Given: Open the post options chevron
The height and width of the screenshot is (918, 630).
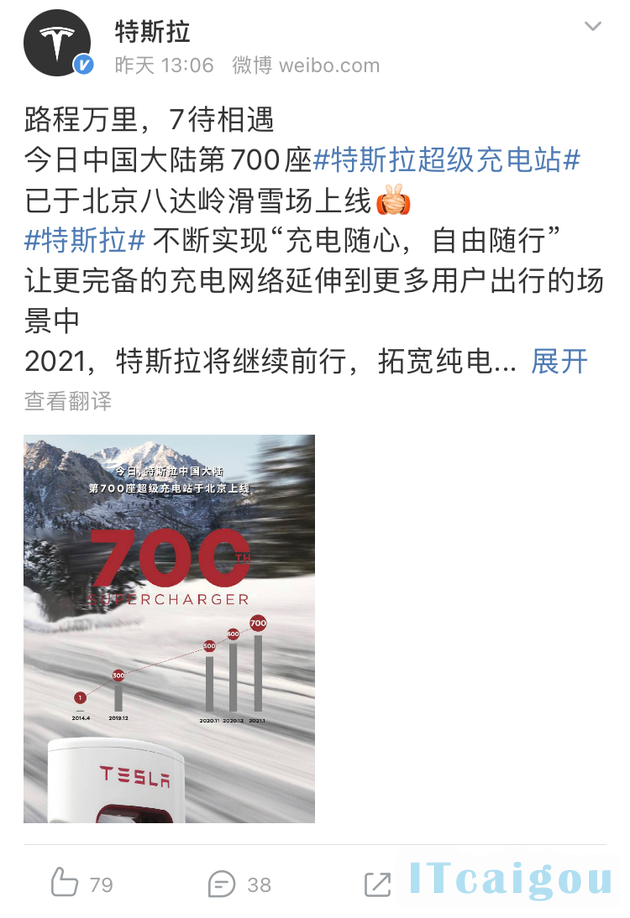Looking at the screenshot, I should [594, 27].
